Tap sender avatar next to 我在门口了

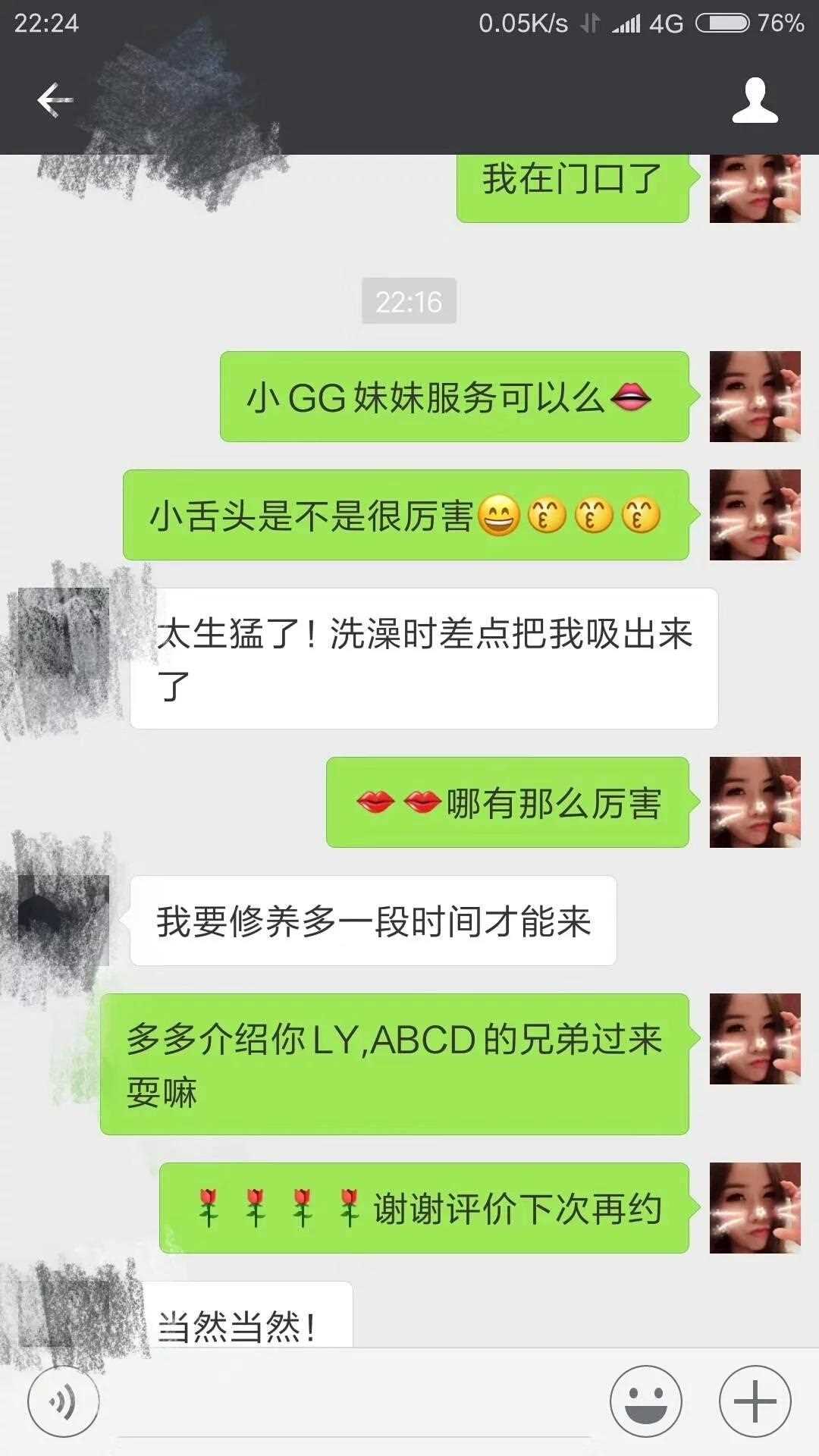[x=755, y=188]
